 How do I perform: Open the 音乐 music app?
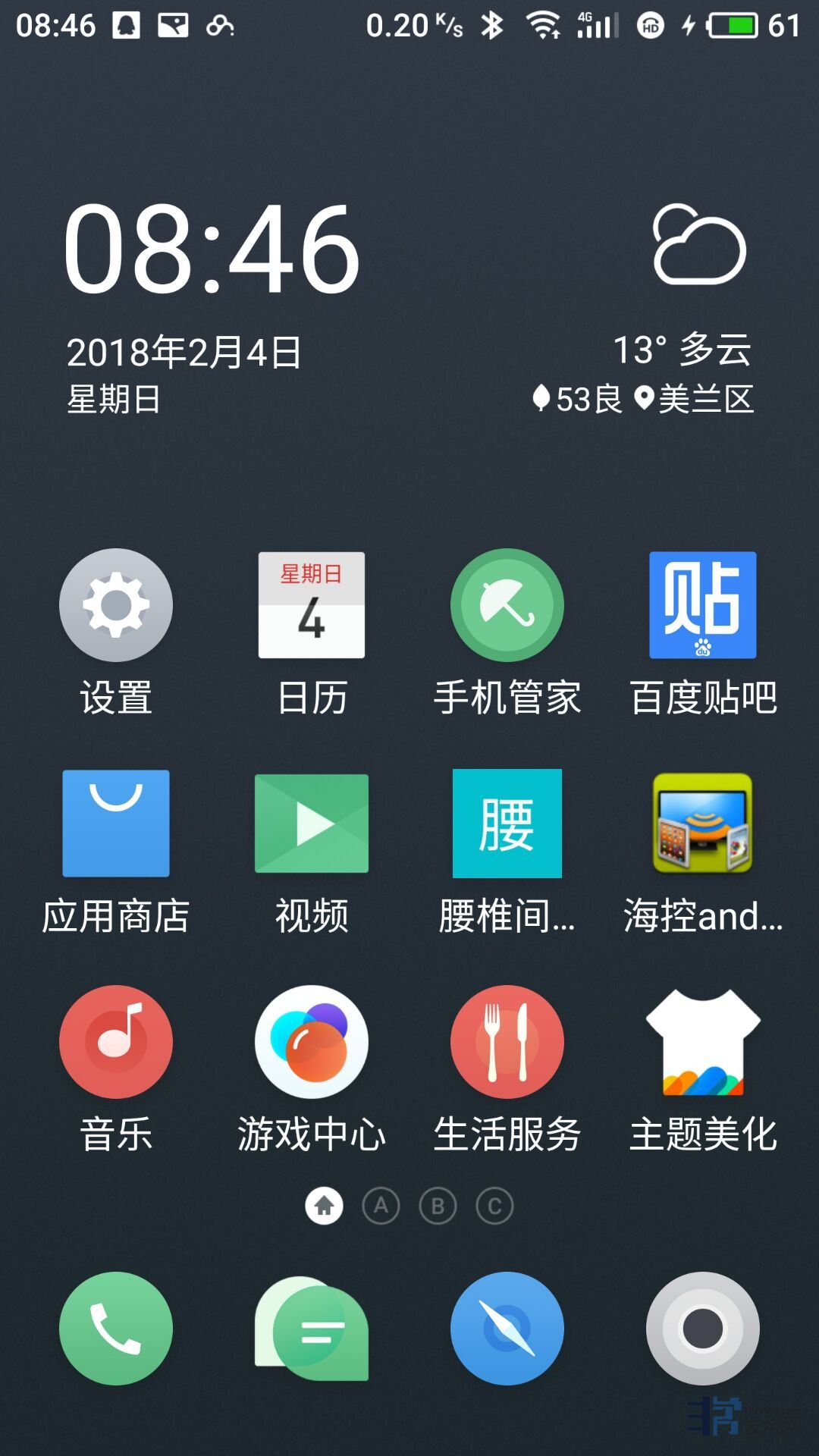[116, 1042]
